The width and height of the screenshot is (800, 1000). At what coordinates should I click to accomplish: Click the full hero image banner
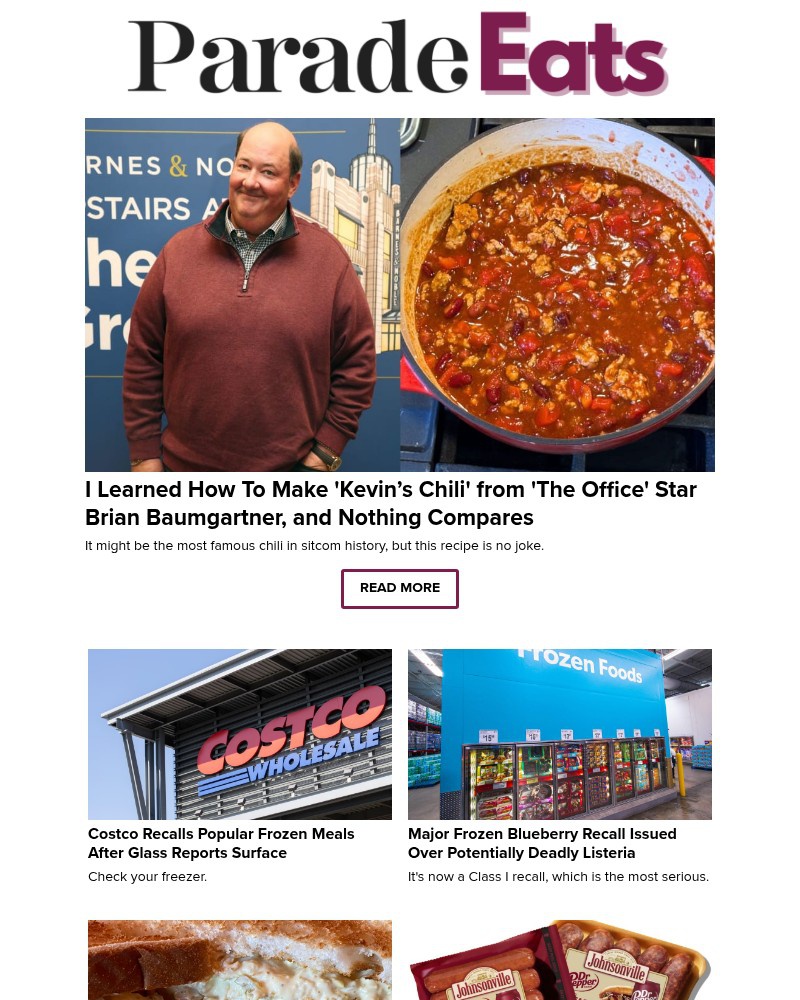pos(400,295)
